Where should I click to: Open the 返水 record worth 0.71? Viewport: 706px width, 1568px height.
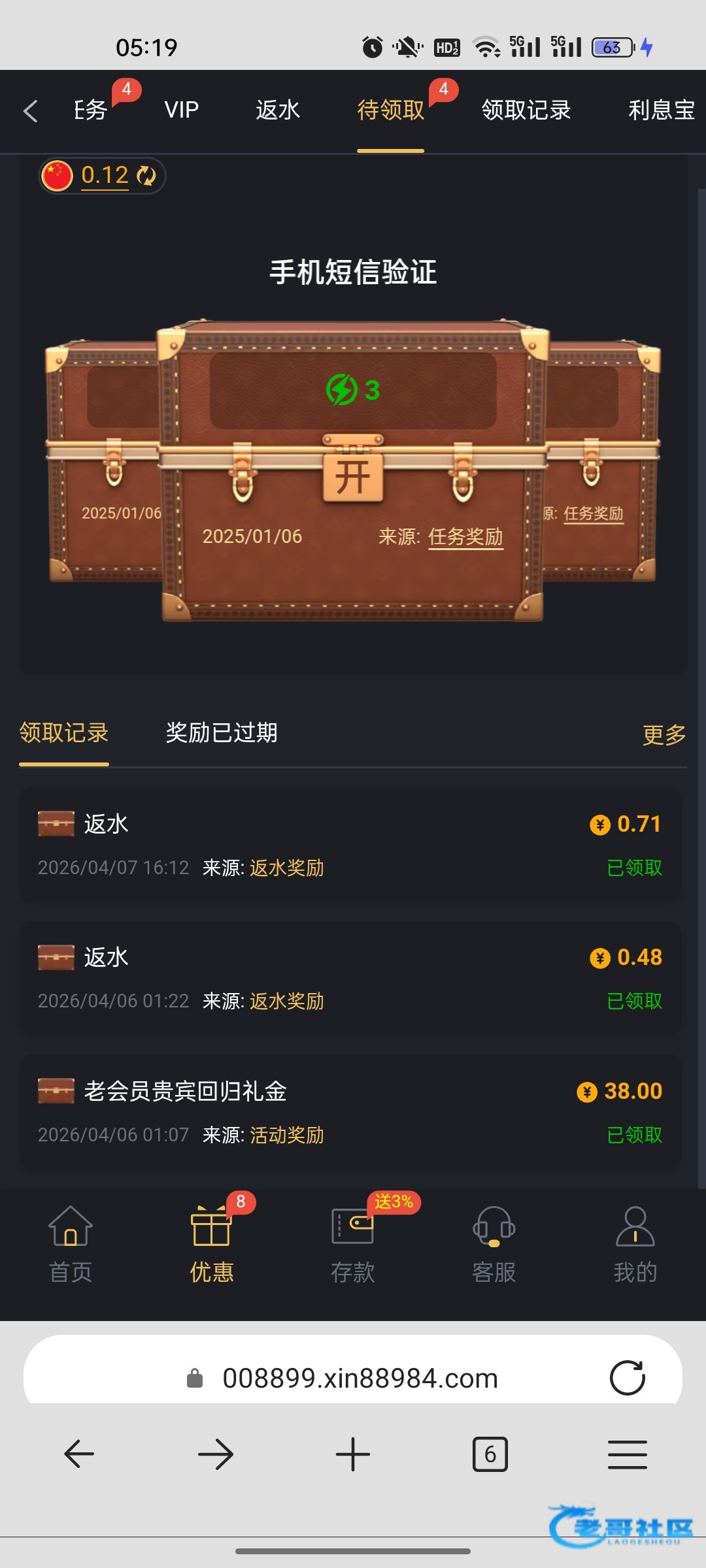tap(350, 845)
